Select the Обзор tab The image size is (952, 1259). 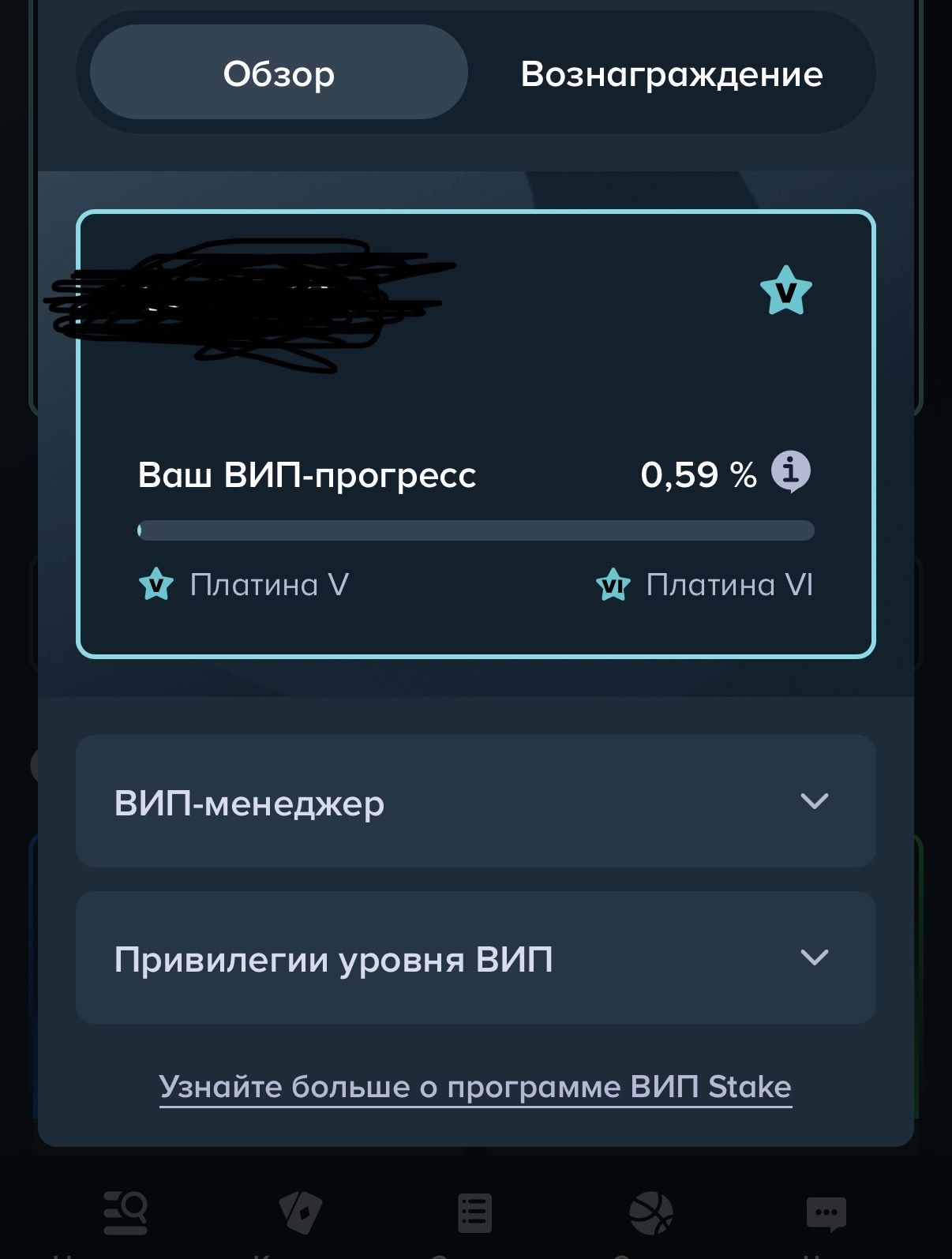279,74
